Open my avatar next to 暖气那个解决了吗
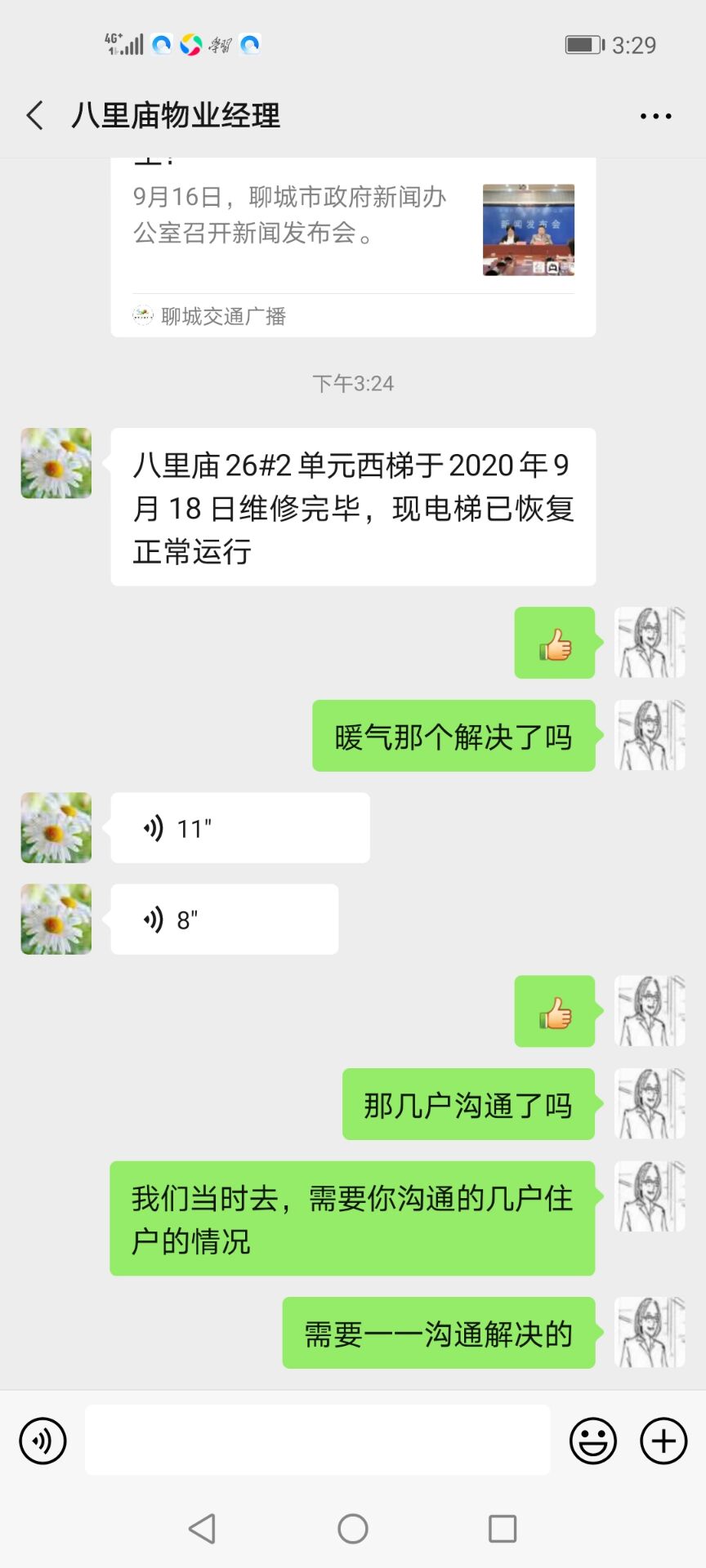706x1568 pixels. tap(650, 735)
